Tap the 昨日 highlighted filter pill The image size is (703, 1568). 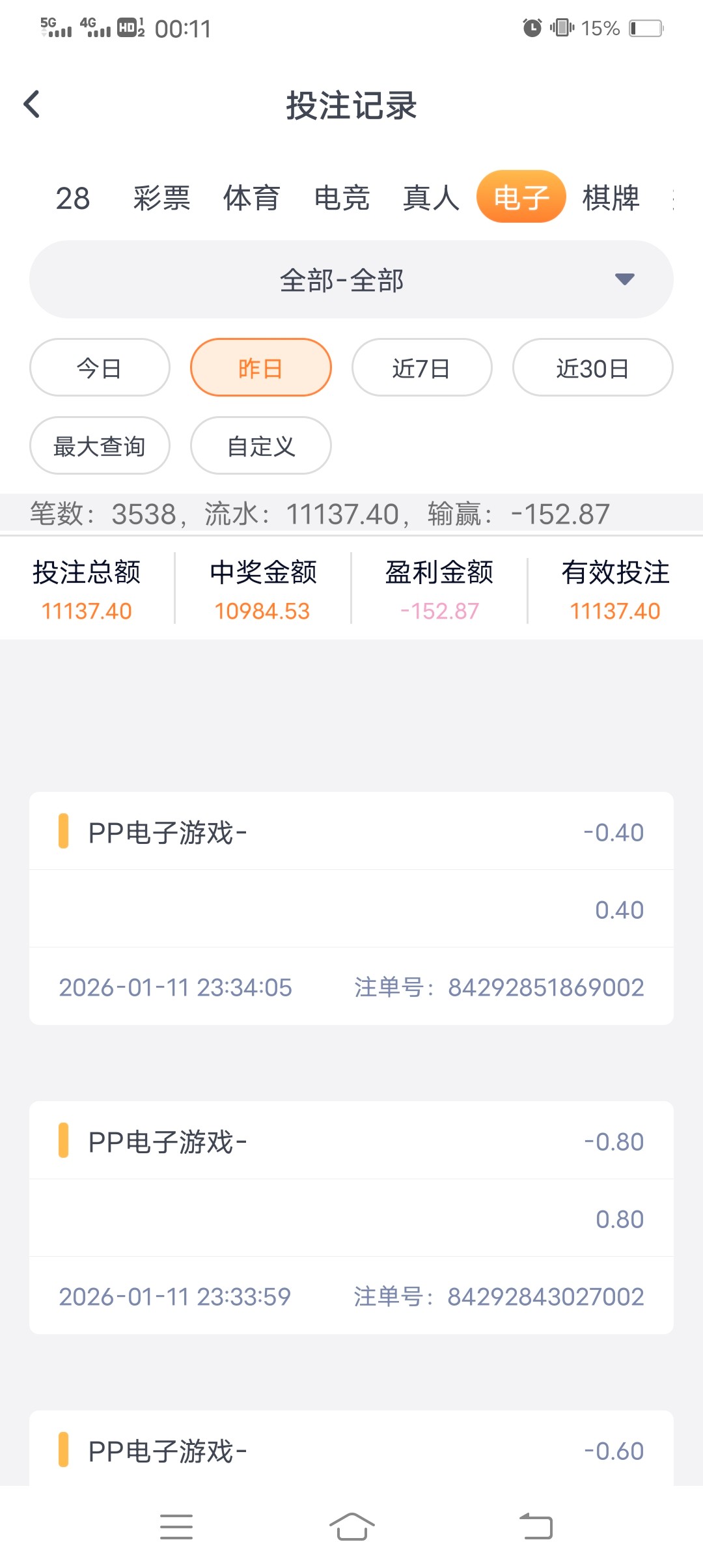pyautogui.click(x=260, y=367)
